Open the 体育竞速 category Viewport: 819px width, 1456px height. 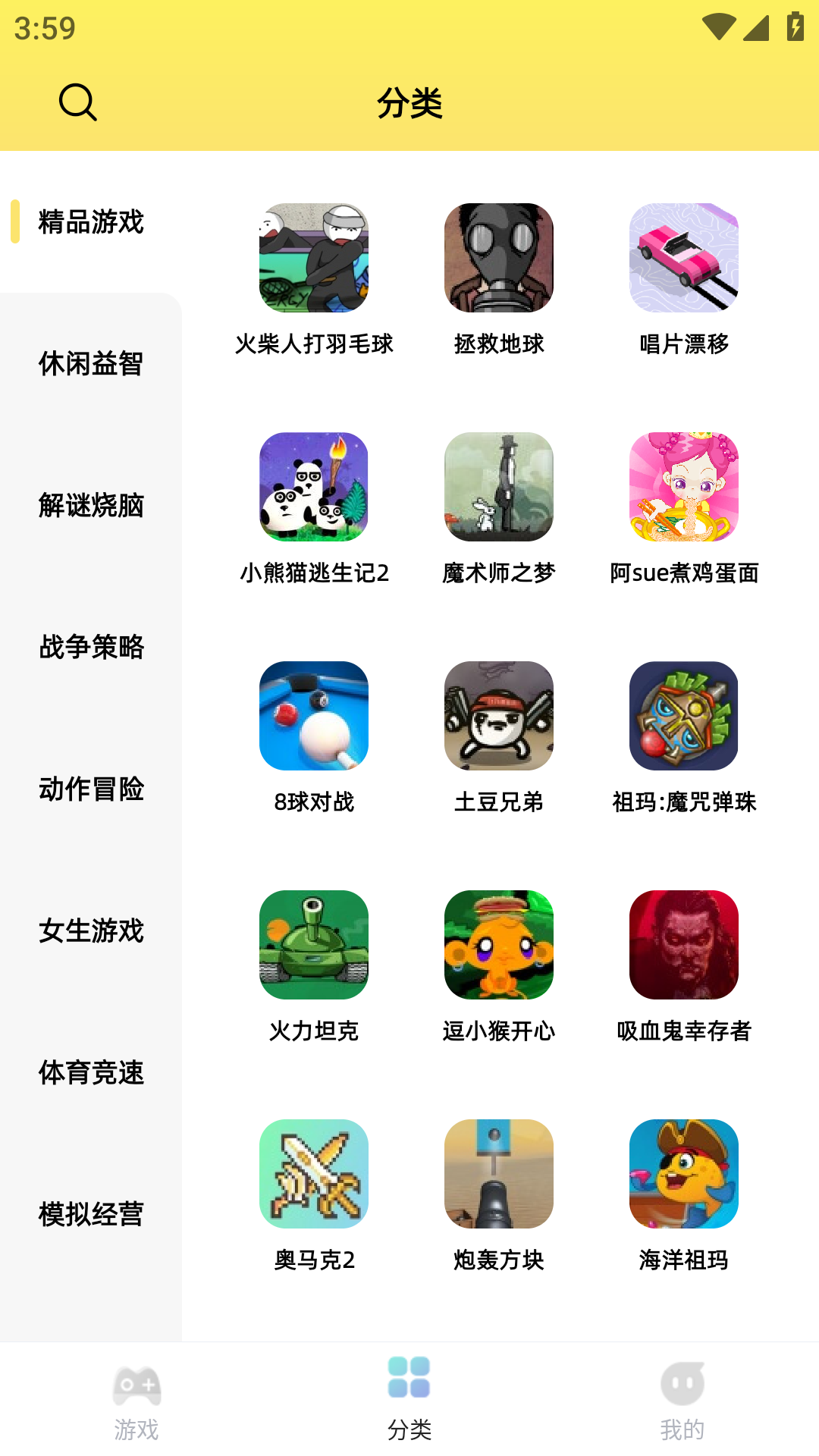point(91,1072)
